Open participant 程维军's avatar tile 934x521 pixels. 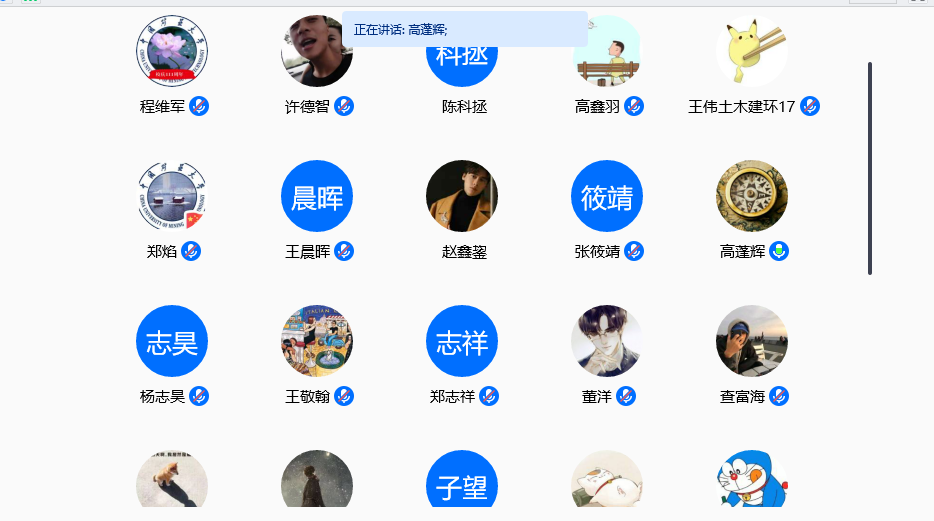tap(172, 52)
